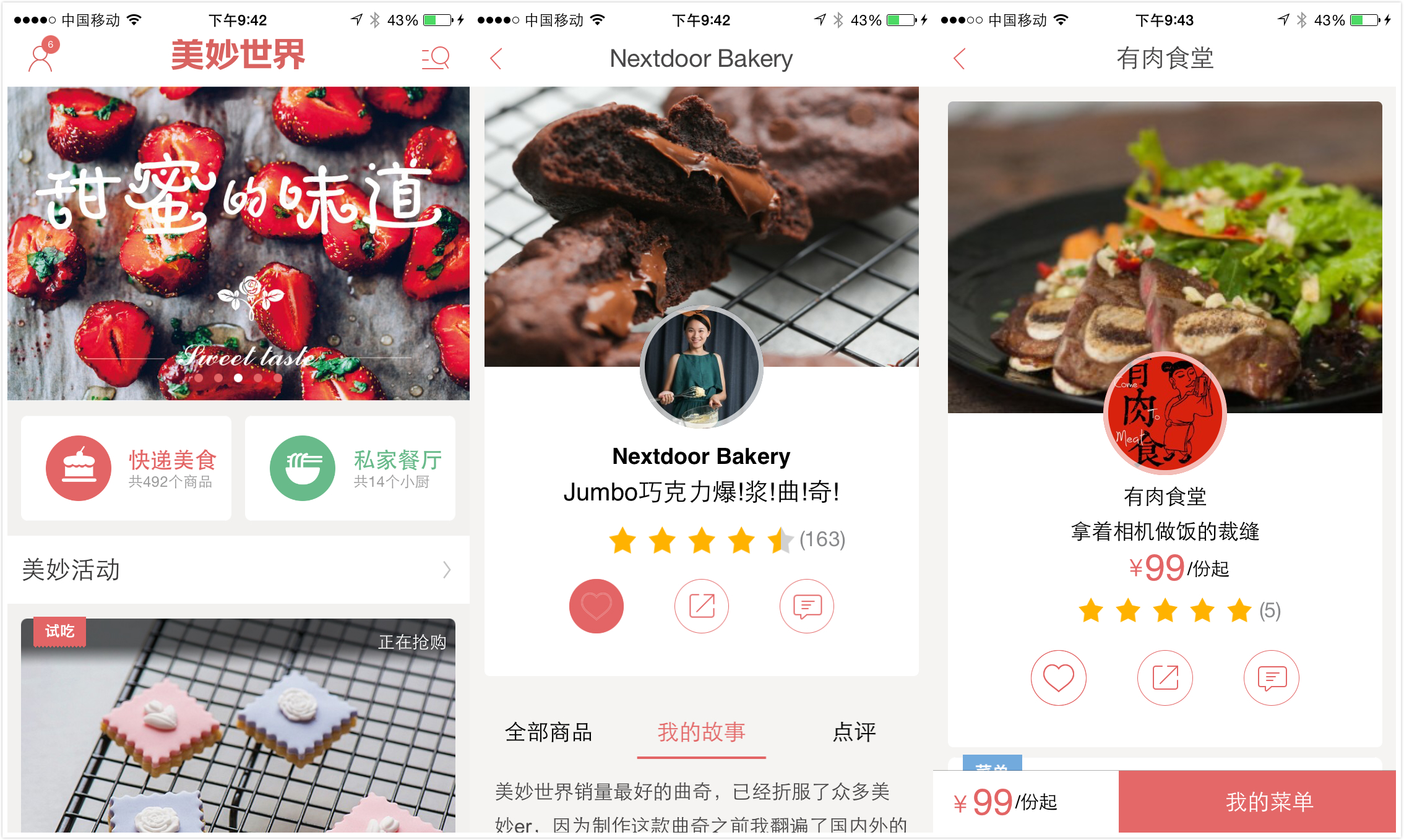Expand the 美妙活动 row

(x=238, y=570)
